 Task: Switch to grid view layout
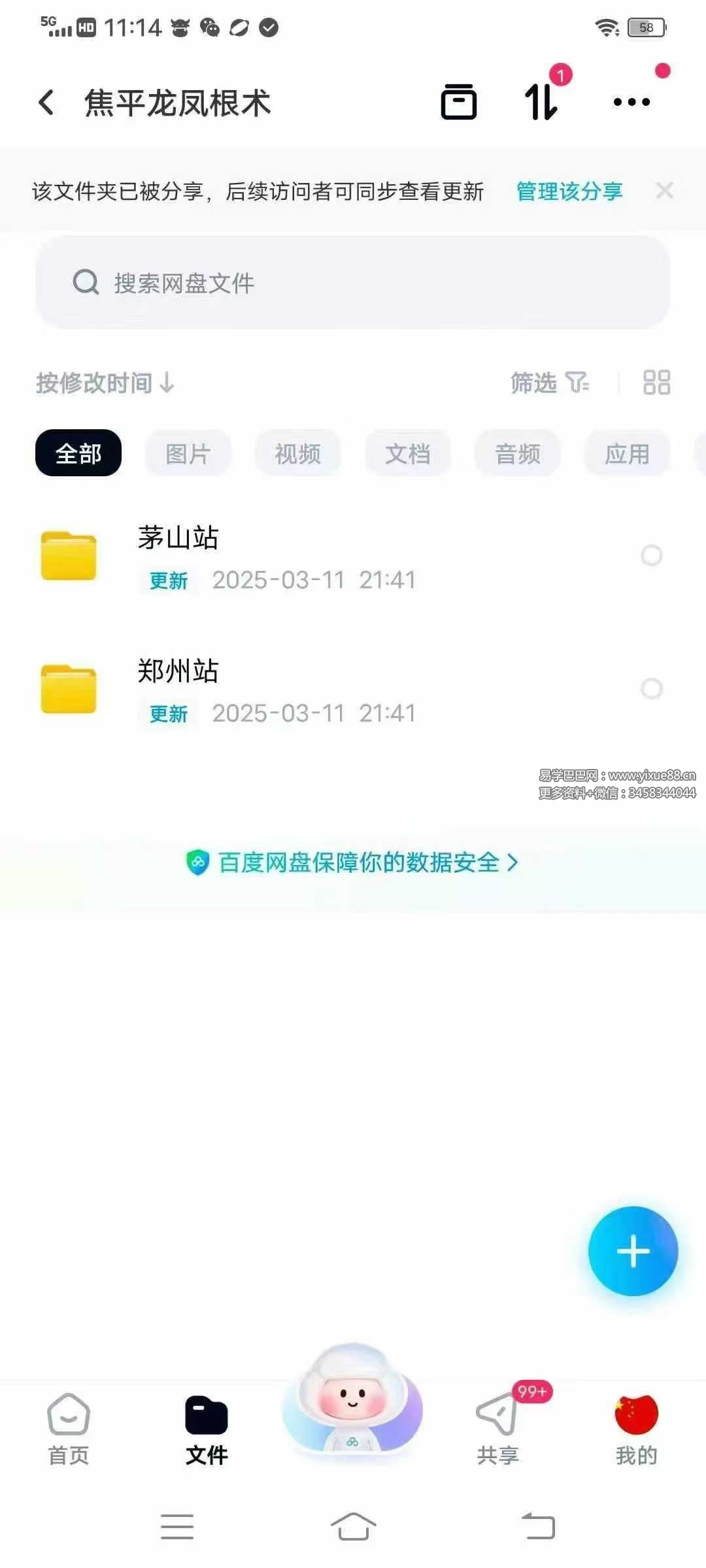(656, 383)
